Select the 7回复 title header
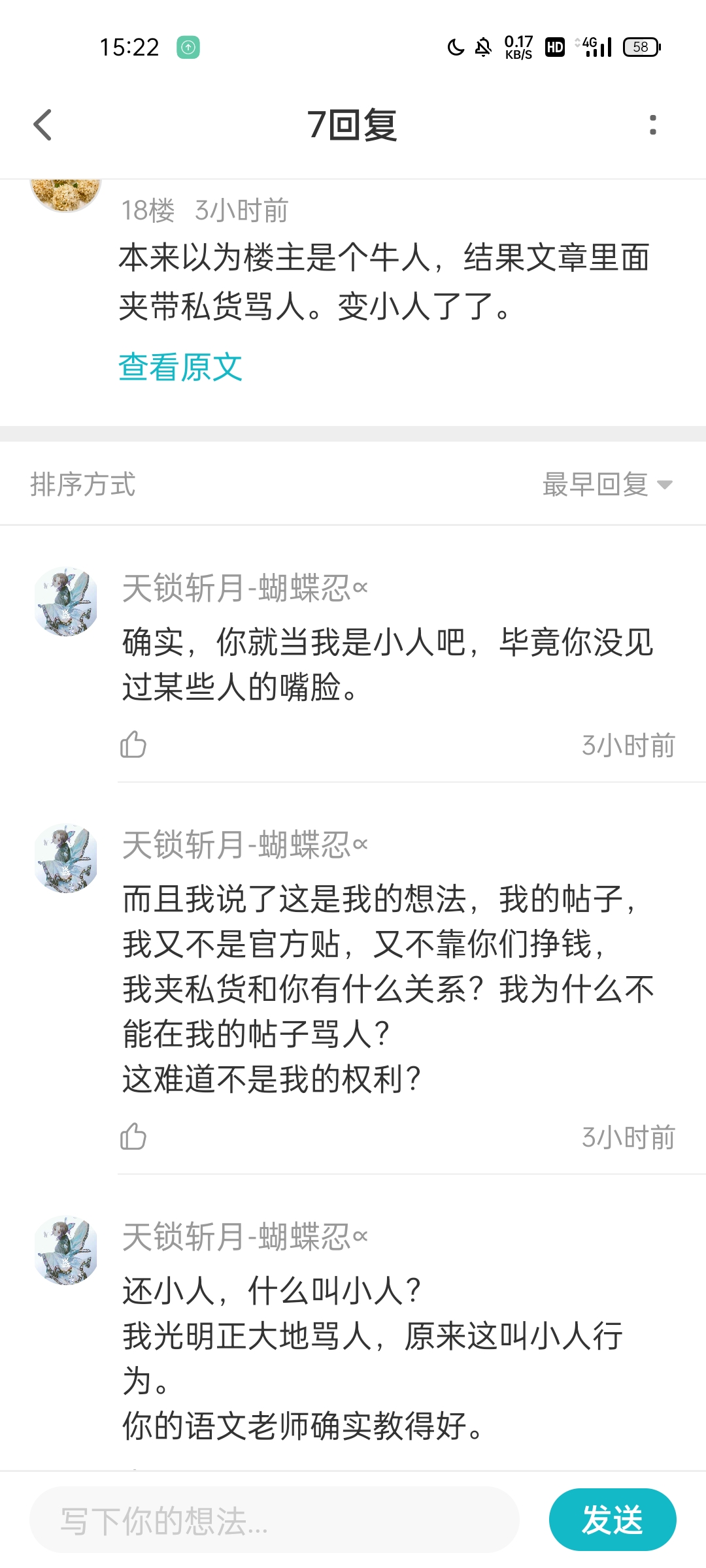Viewport: 706px width, 1568px height. [353, 124]
